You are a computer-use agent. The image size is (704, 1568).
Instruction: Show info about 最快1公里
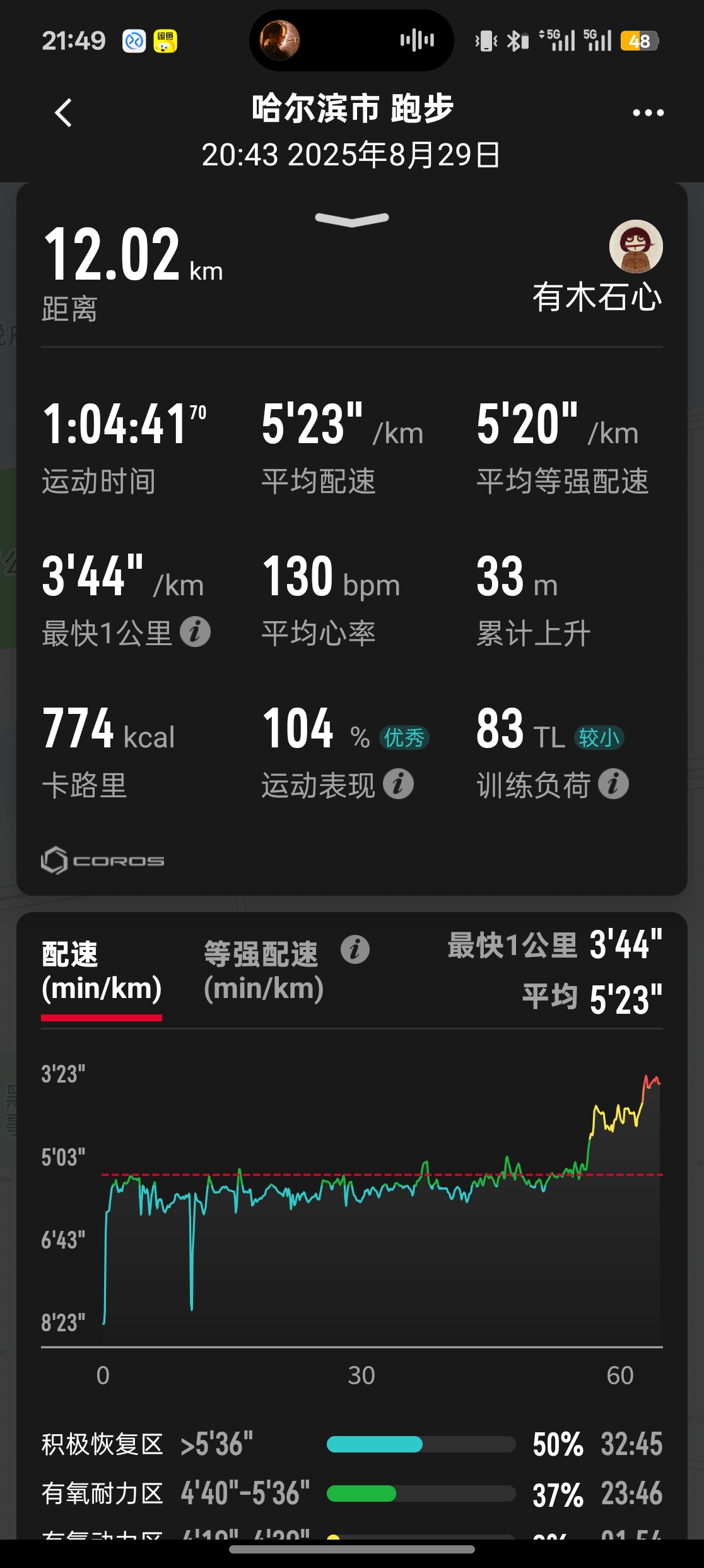point(195,632)
